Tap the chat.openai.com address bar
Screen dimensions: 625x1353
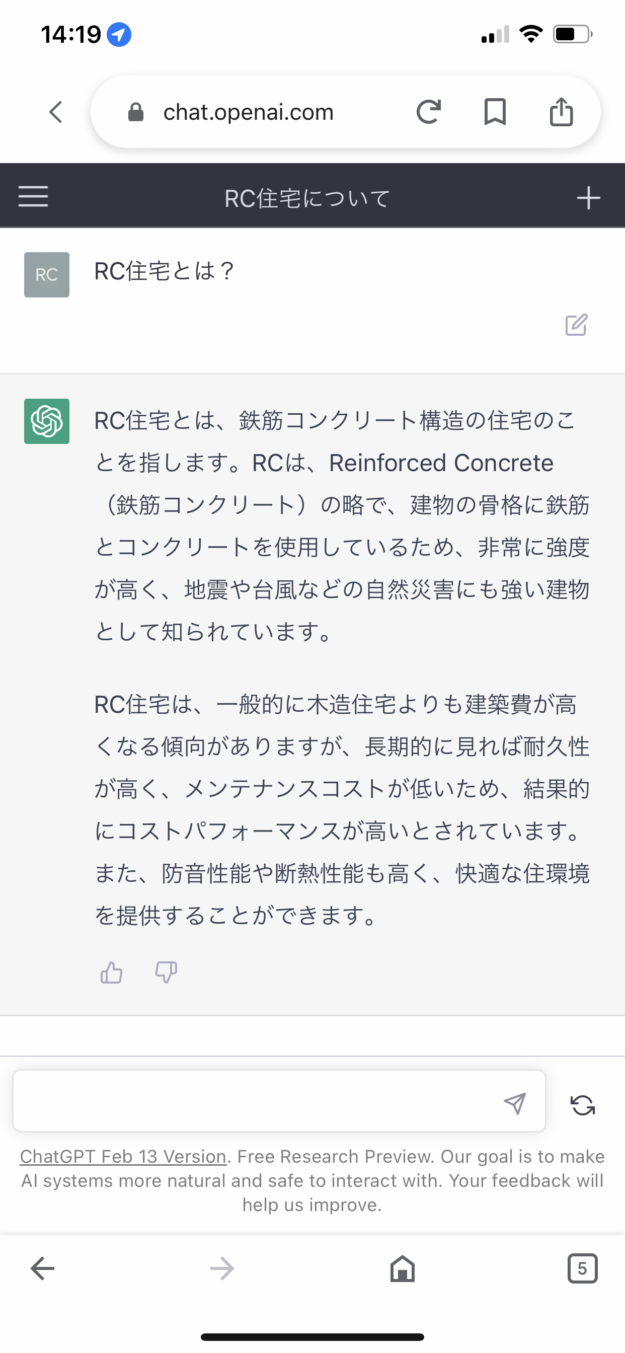coord(248,113)
